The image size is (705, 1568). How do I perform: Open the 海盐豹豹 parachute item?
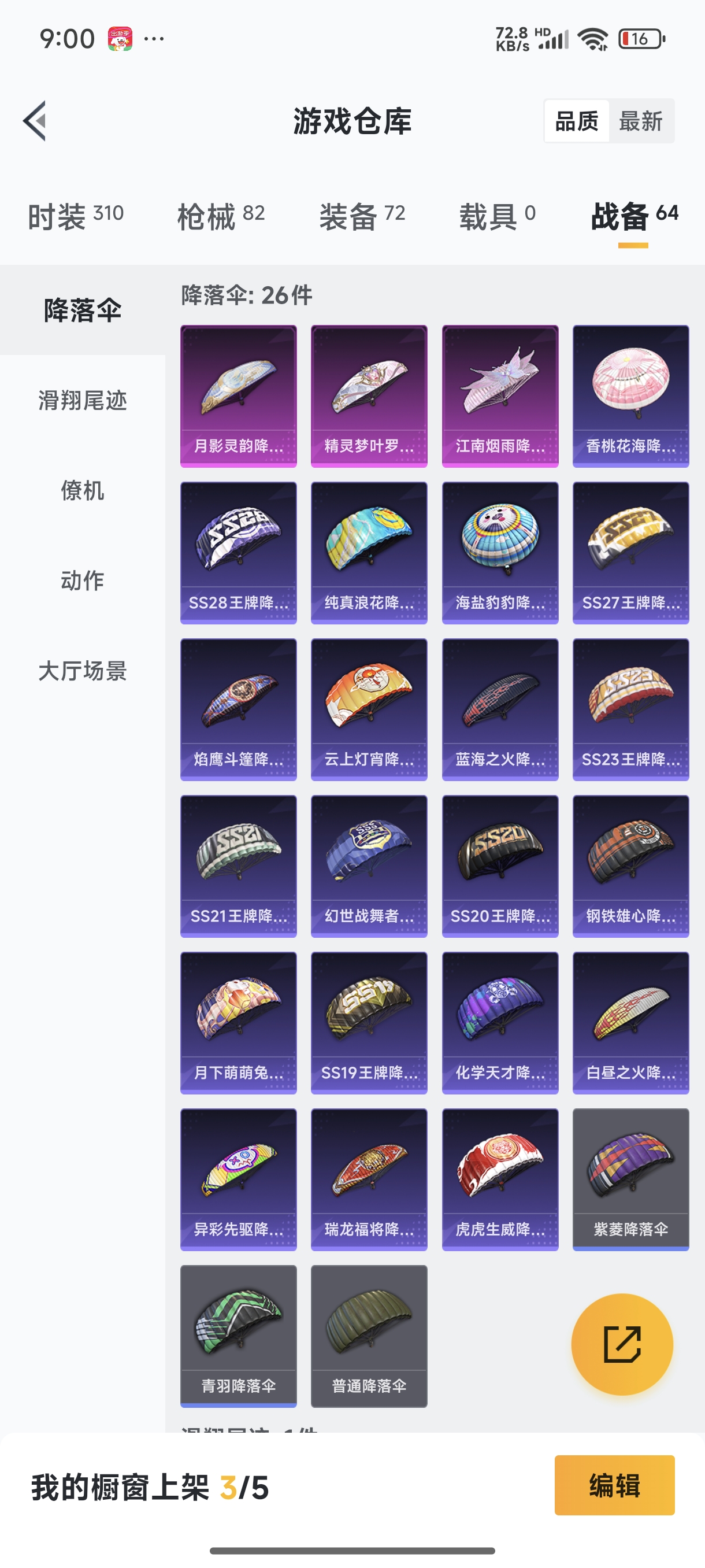coord(500,553)
